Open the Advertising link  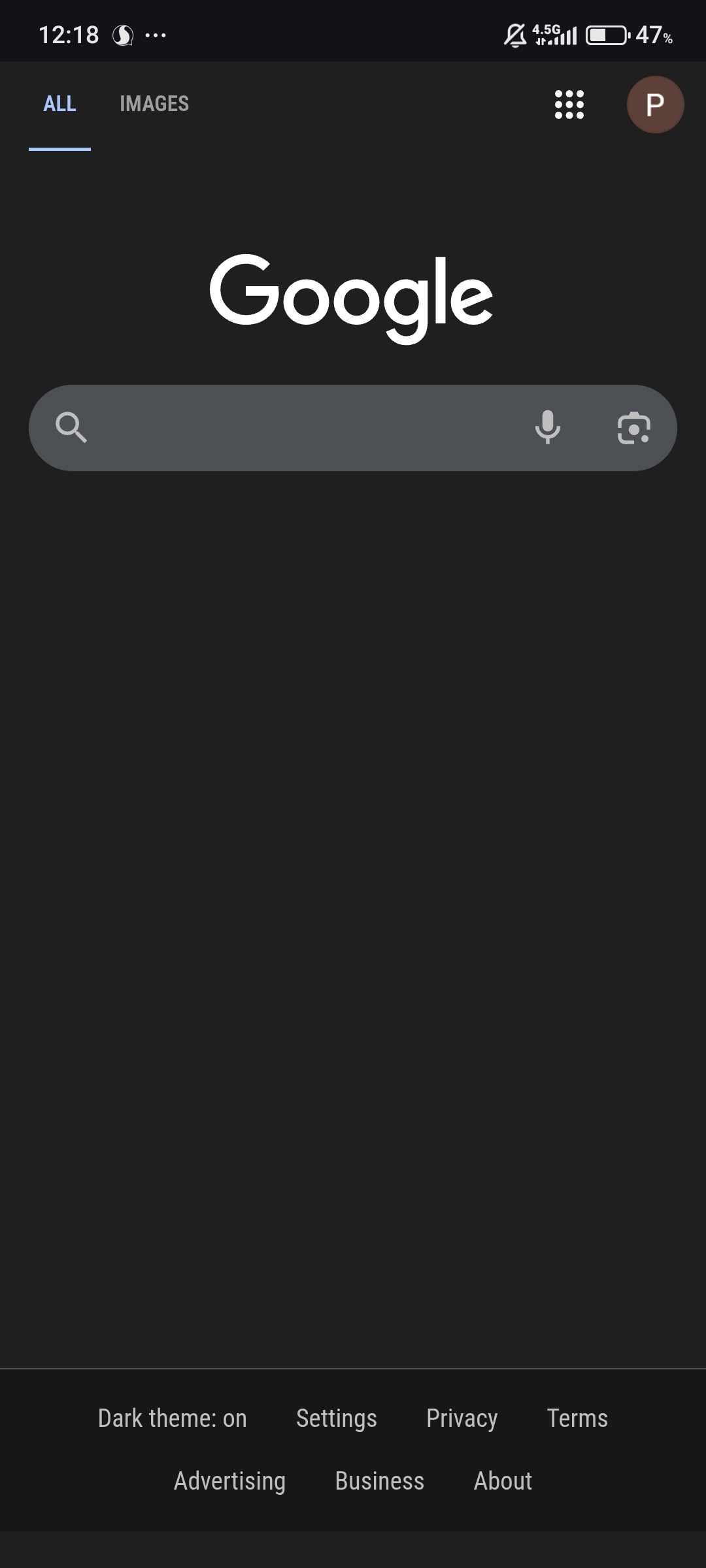coord(229,1481)
